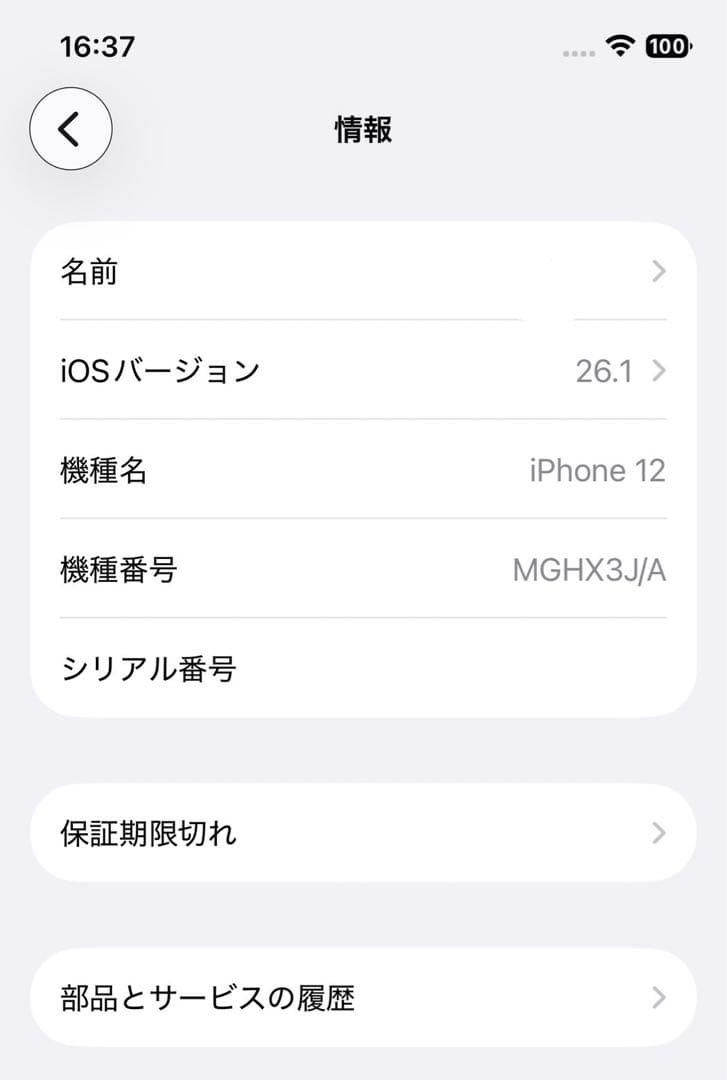
Task: Tap the cellular signal dots in status bar
Action: click(578, 52)
